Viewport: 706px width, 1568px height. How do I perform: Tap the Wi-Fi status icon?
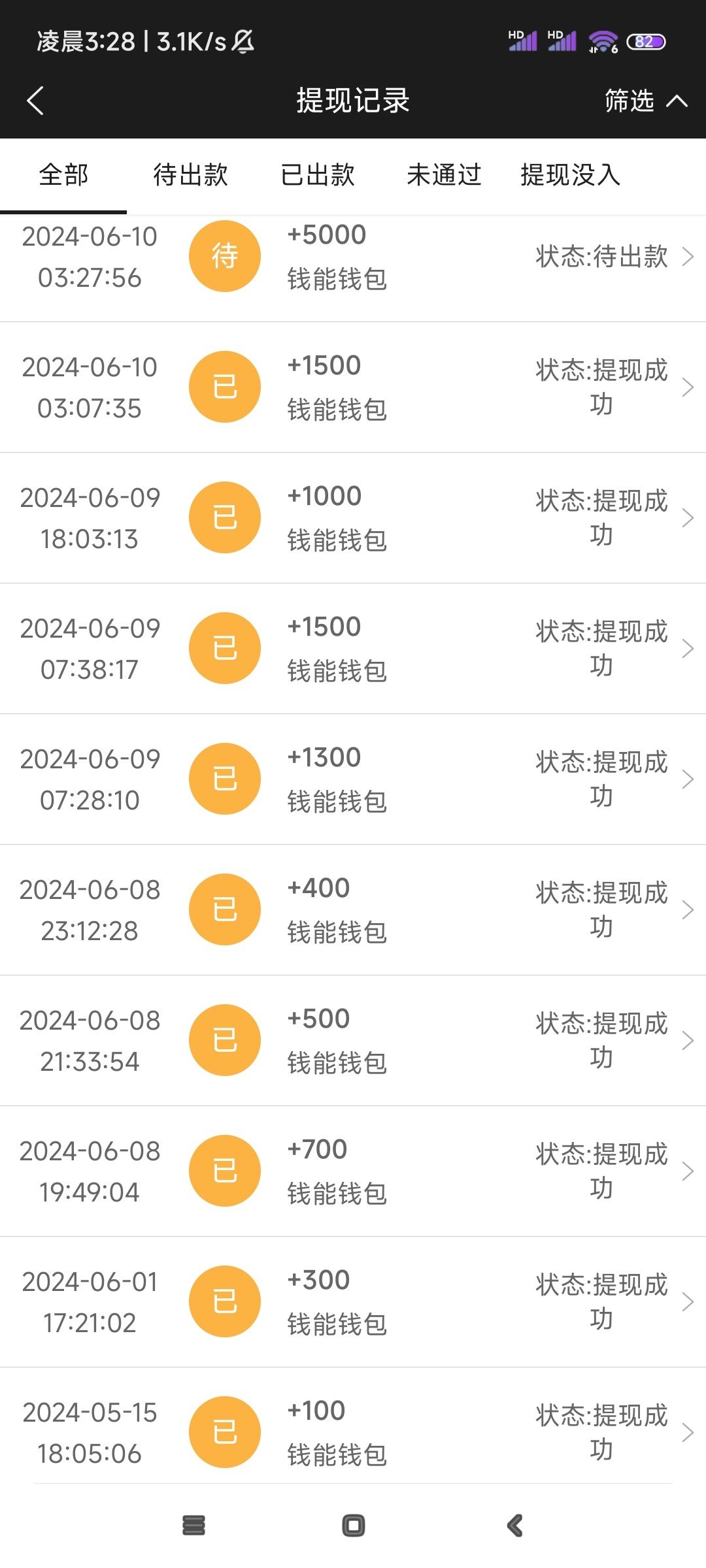[602, 41]
